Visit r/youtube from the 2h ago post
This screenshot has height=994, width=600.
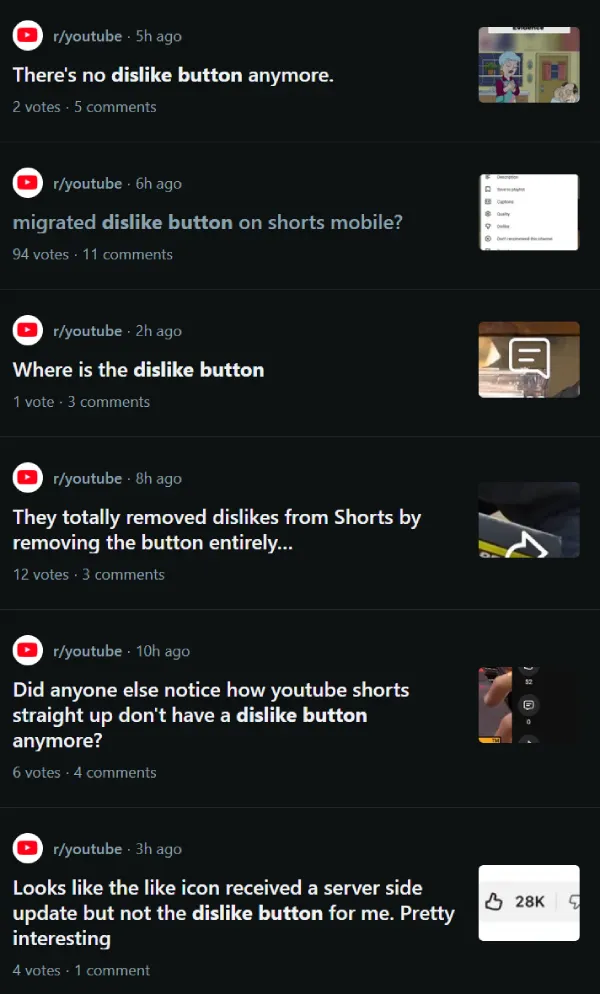(87, 331)
